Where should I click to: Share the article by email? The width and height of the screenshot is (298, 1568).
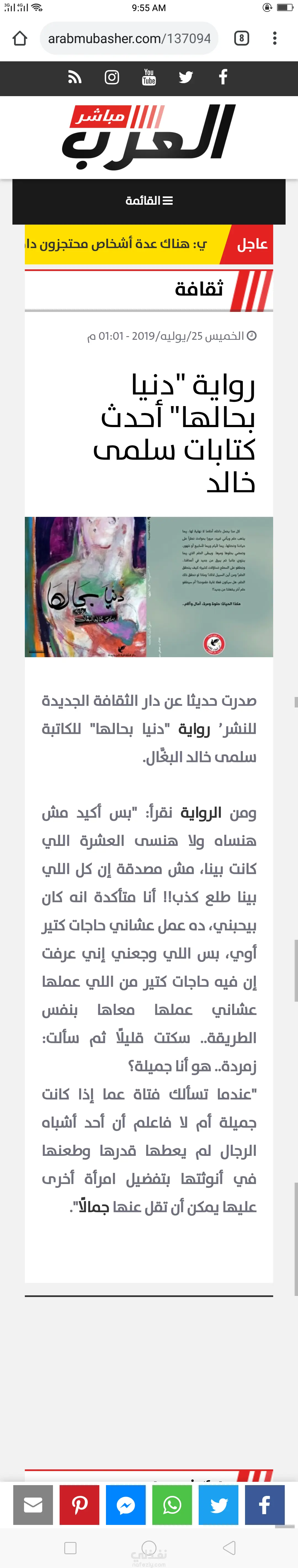33,1505
